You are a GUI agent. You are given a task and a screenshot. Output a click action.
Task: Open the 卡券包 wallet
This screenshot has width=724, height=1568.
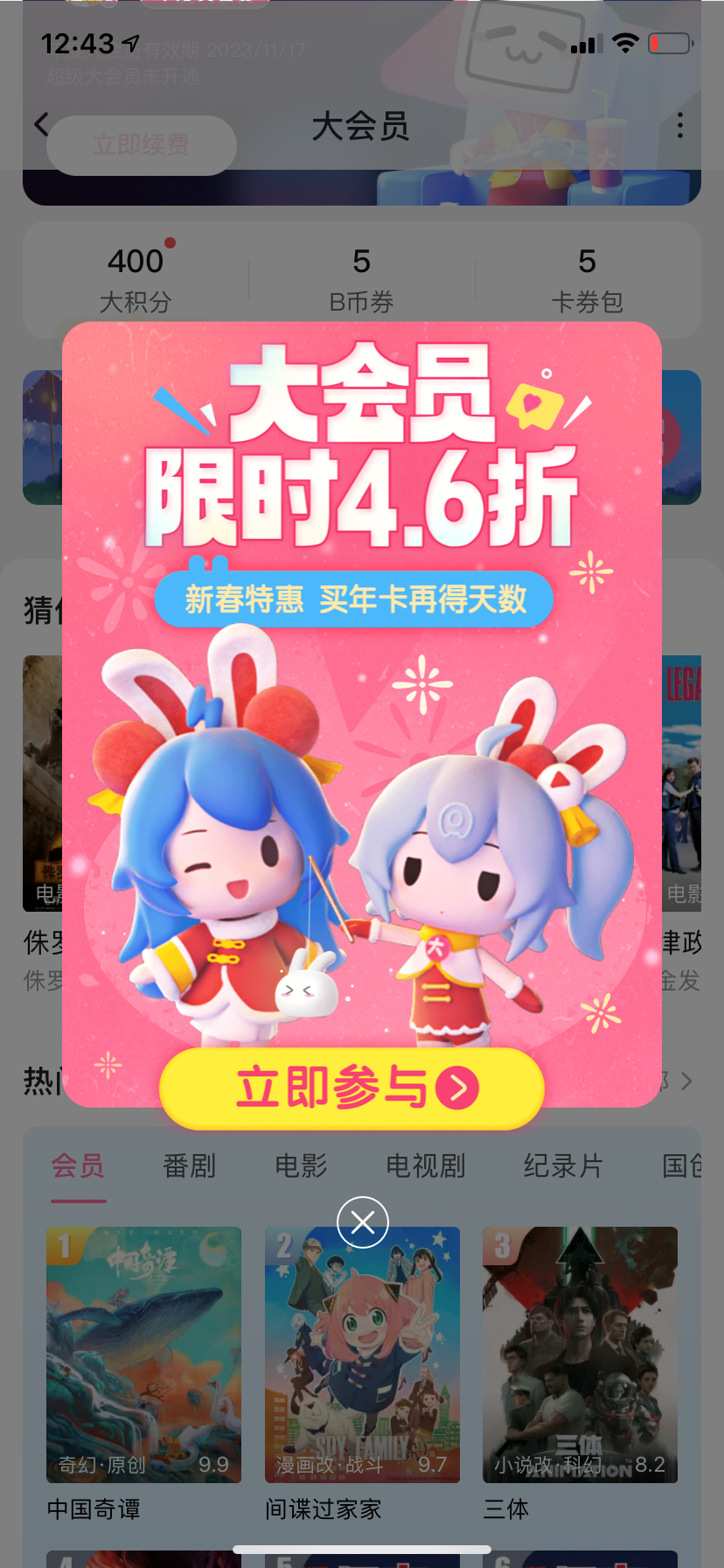pyautogui.click(x=587, y=279)
